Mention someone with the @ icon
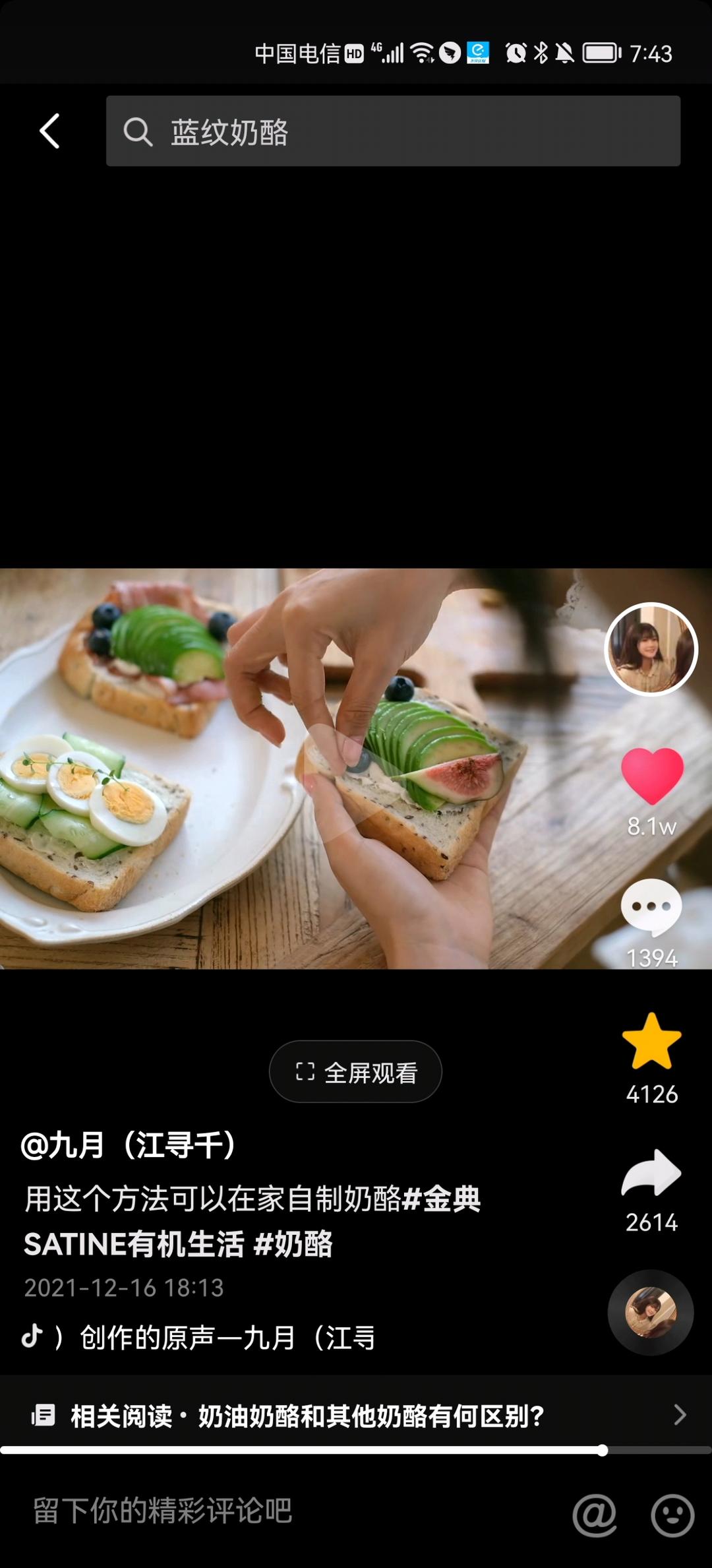 tap(594, 1515)
